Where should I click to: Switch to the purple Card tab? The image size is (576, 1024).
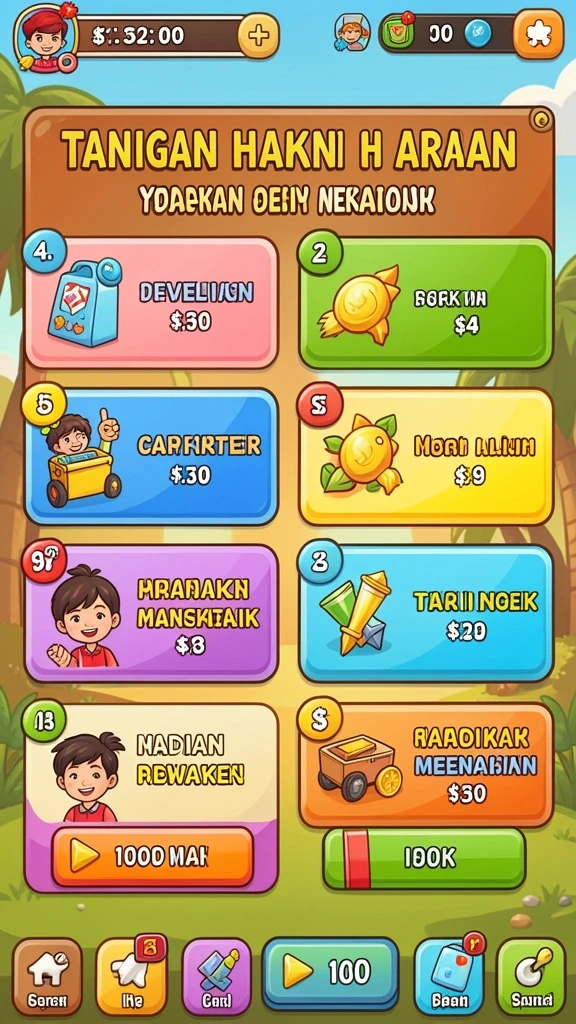pyautogui.click(x=216, y=976)
